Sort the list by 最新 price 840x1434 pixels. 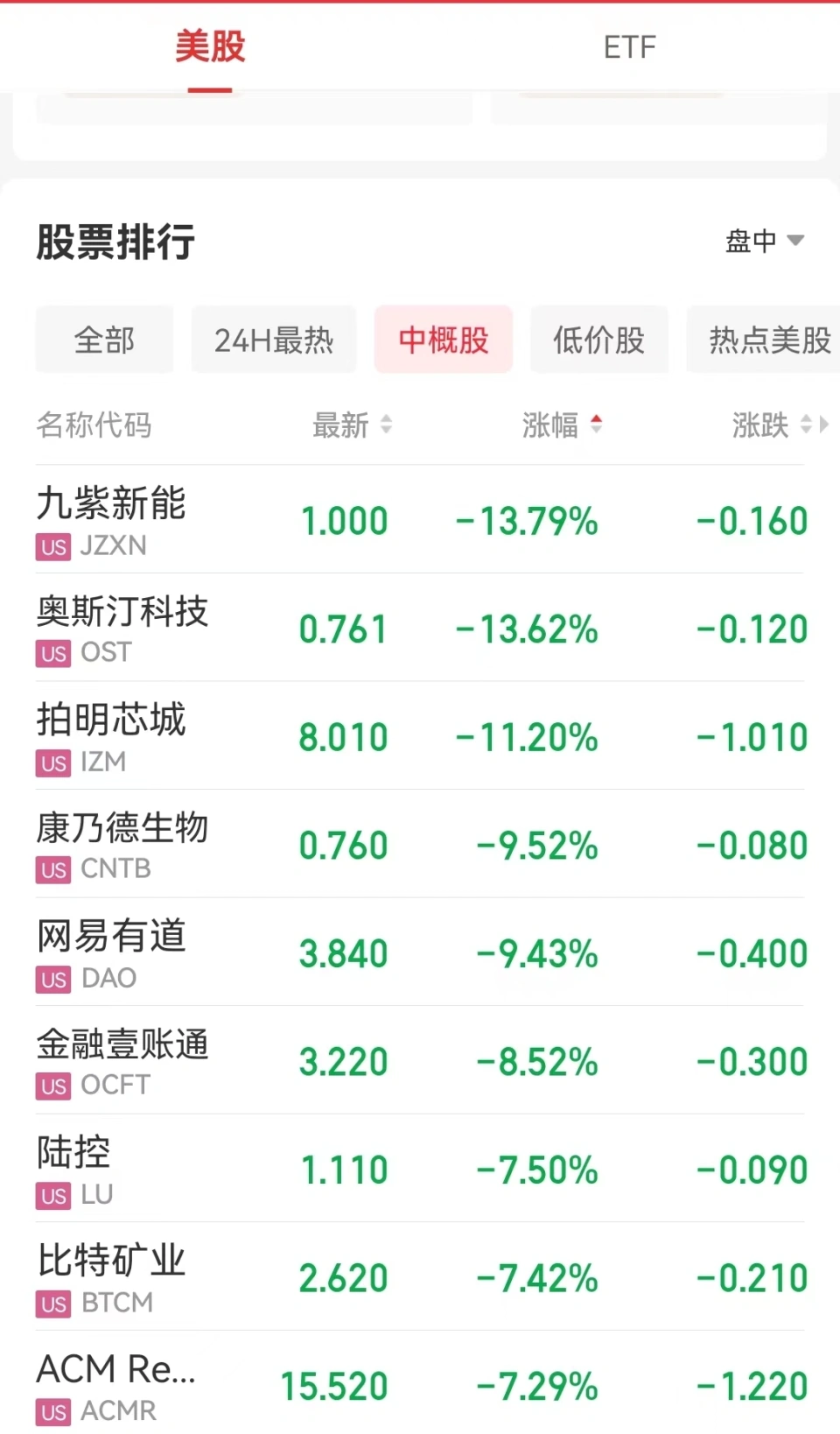pos(352,425)
